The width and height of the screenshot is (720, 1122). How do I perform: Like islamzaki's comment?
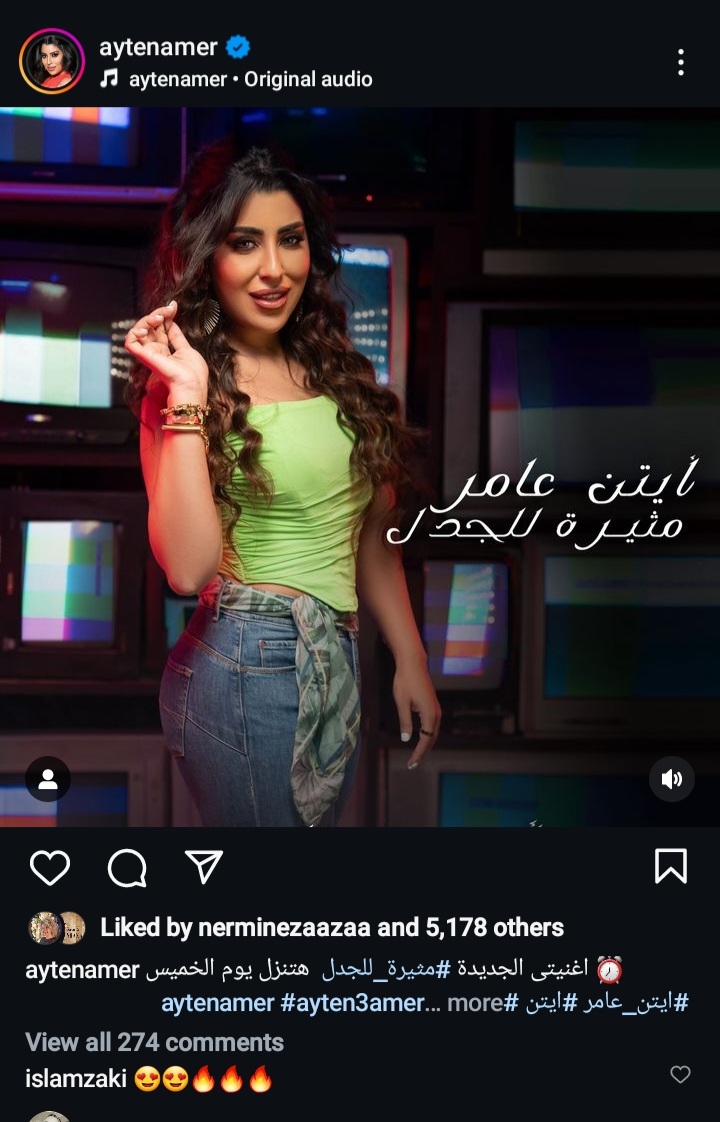(x=680, y=1075)
